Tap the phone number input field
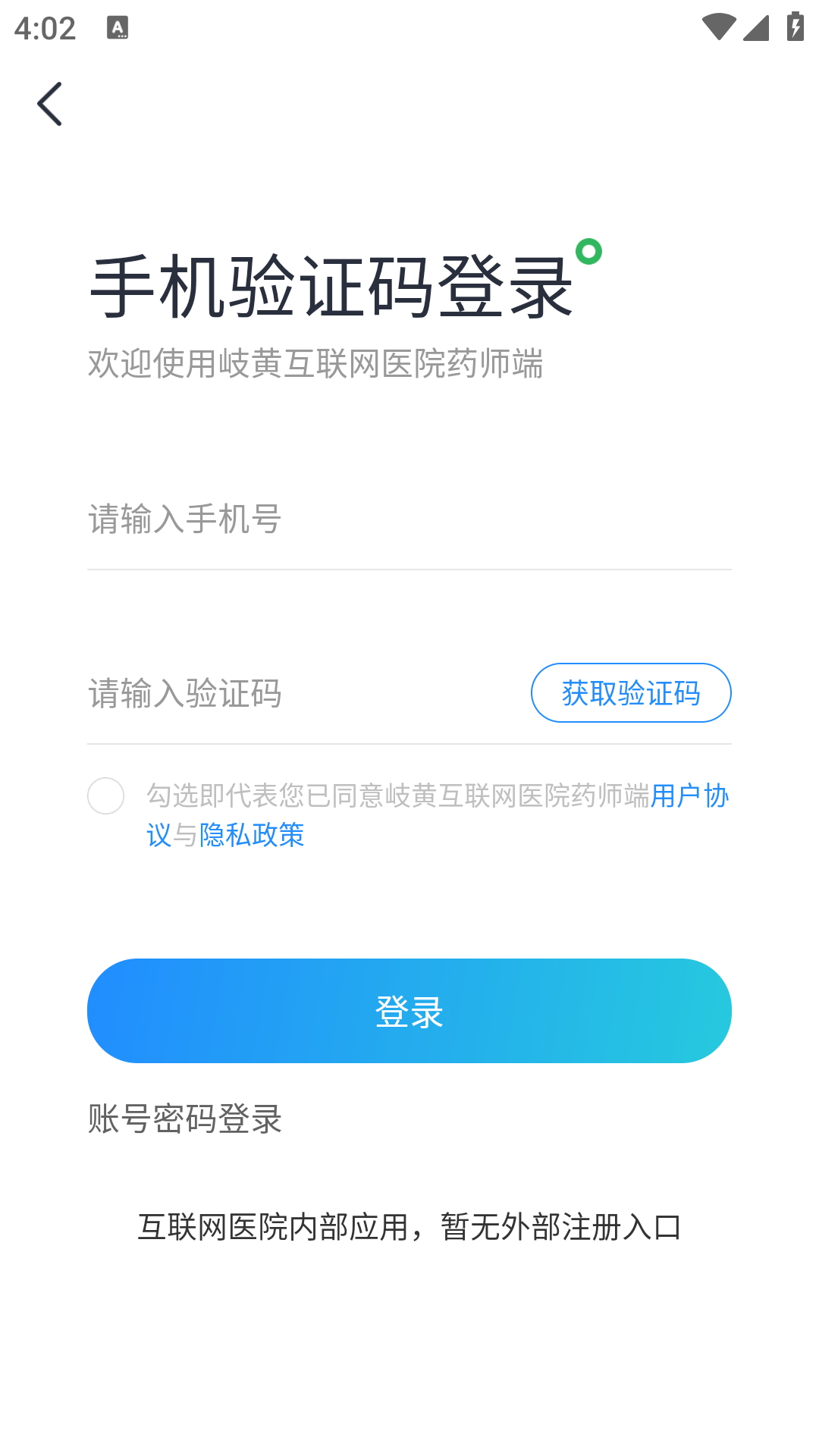 [409, 520]
